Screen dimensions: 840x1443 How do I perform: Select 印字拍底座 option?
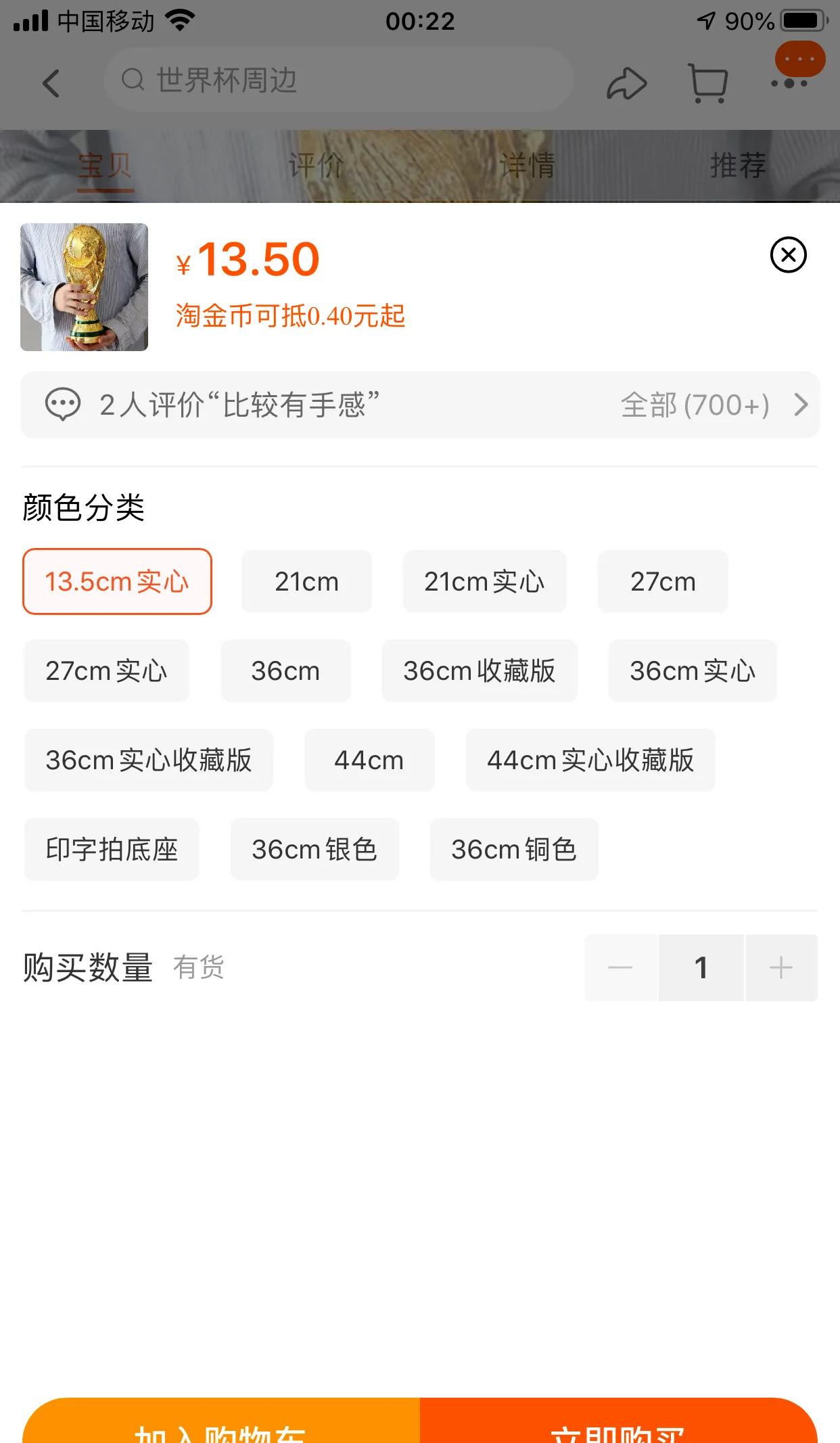click(112, 850)
